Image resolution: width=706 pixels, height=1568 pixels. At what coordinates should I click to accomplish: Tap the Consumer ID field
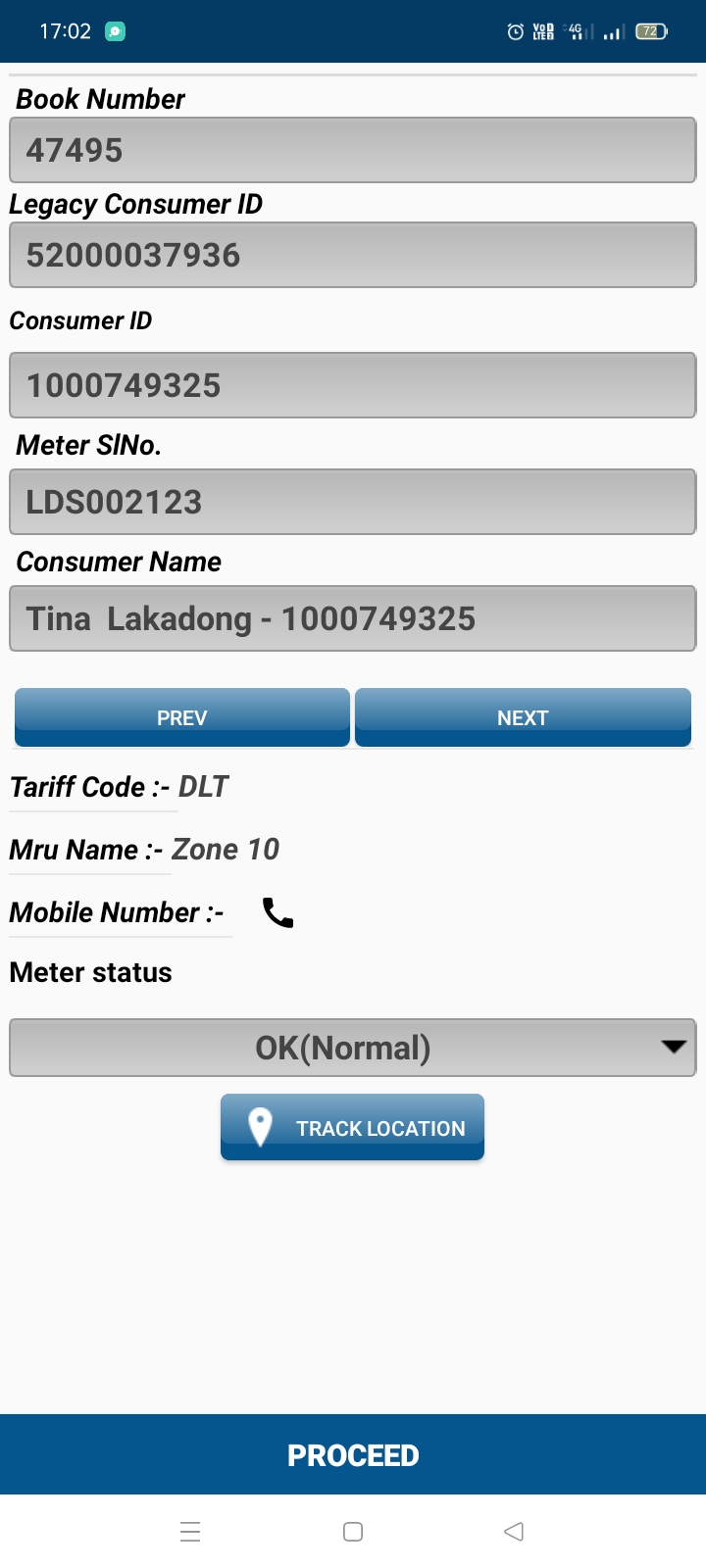[x=352, y=385]
